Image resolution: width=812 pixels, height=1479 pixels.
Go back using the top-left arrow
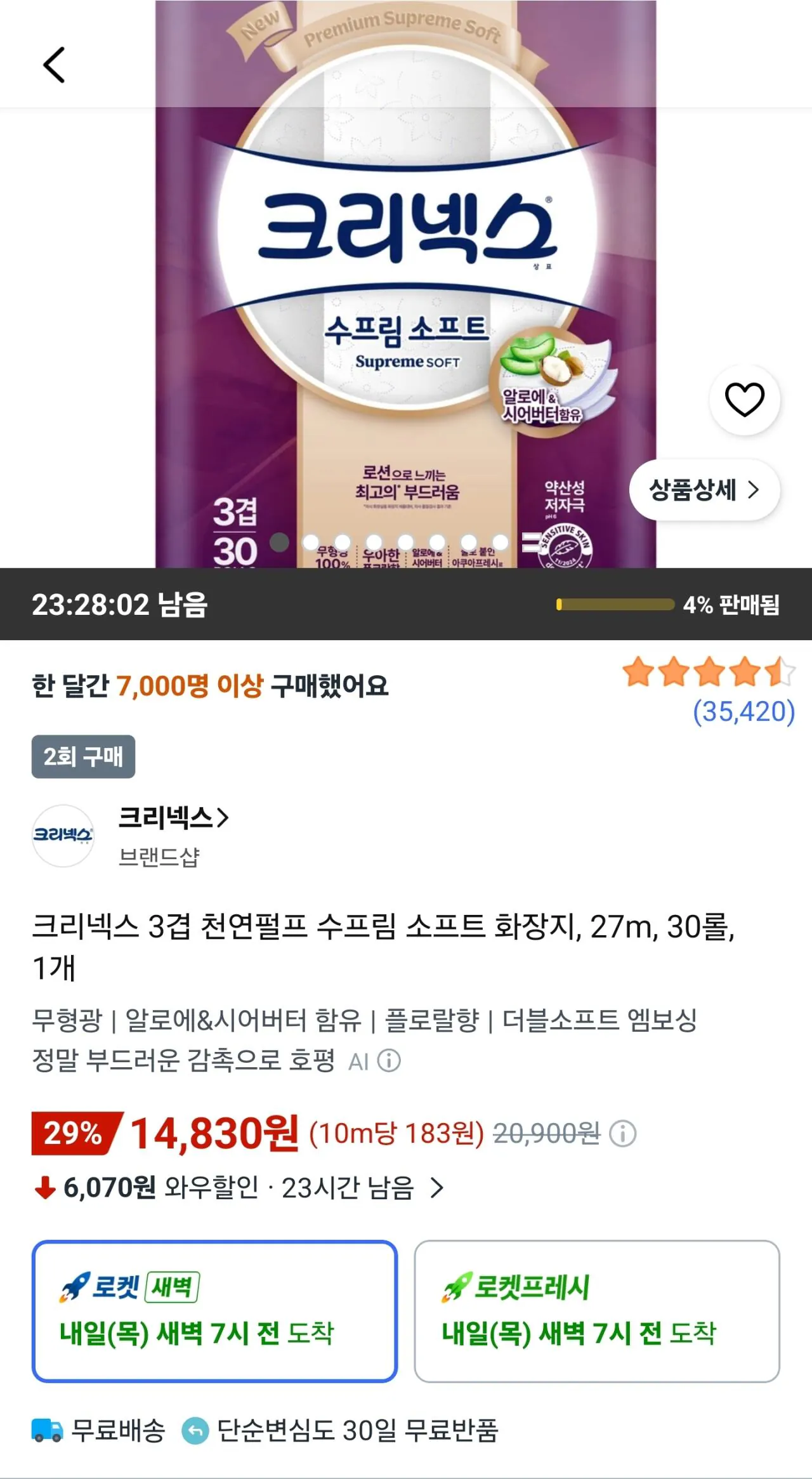[x=54, y=65]
